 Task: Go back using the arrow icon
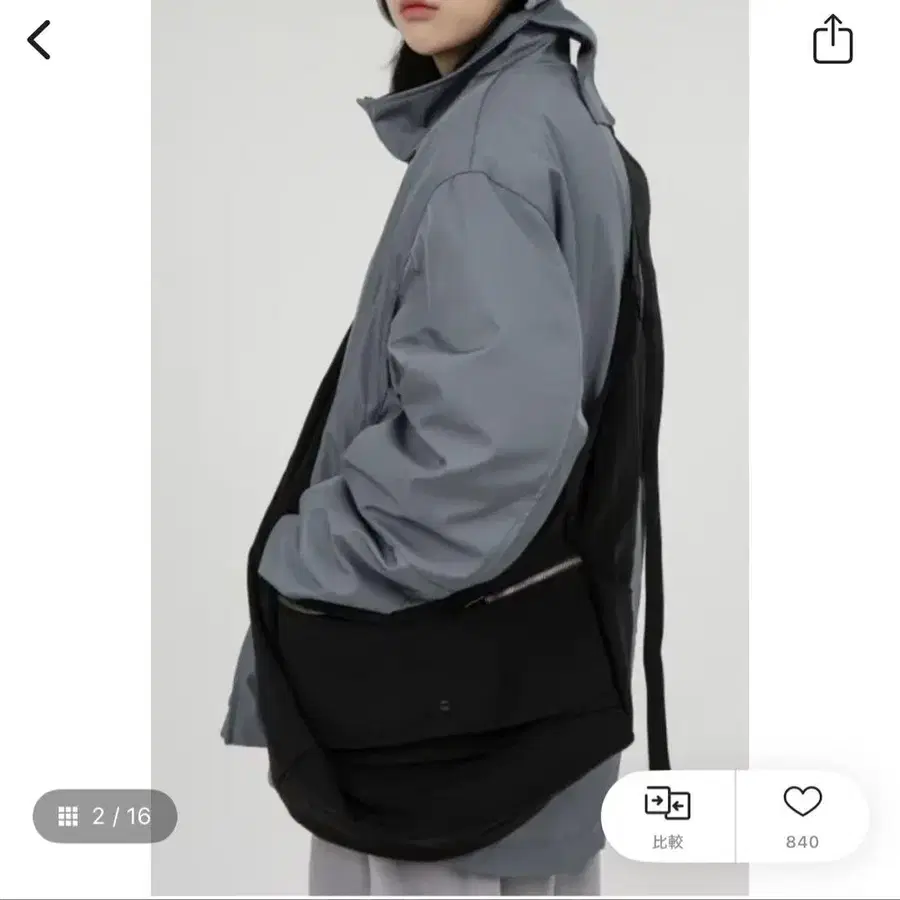pyautogui.click(x=39, y=40)
